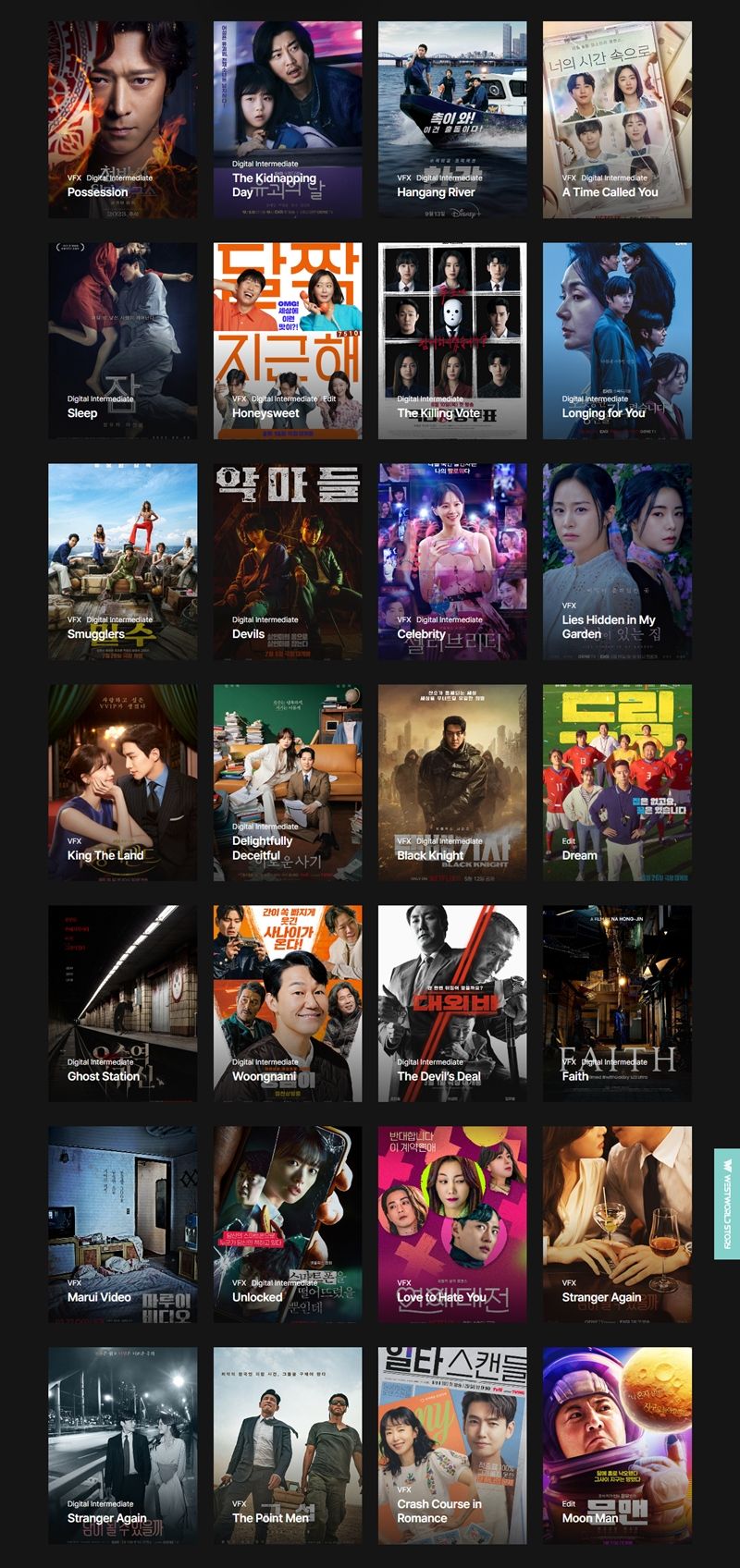Open the Ghost Station tile
The width and height of the screenshot is (740, 1568).
[x=122, y=1004]
